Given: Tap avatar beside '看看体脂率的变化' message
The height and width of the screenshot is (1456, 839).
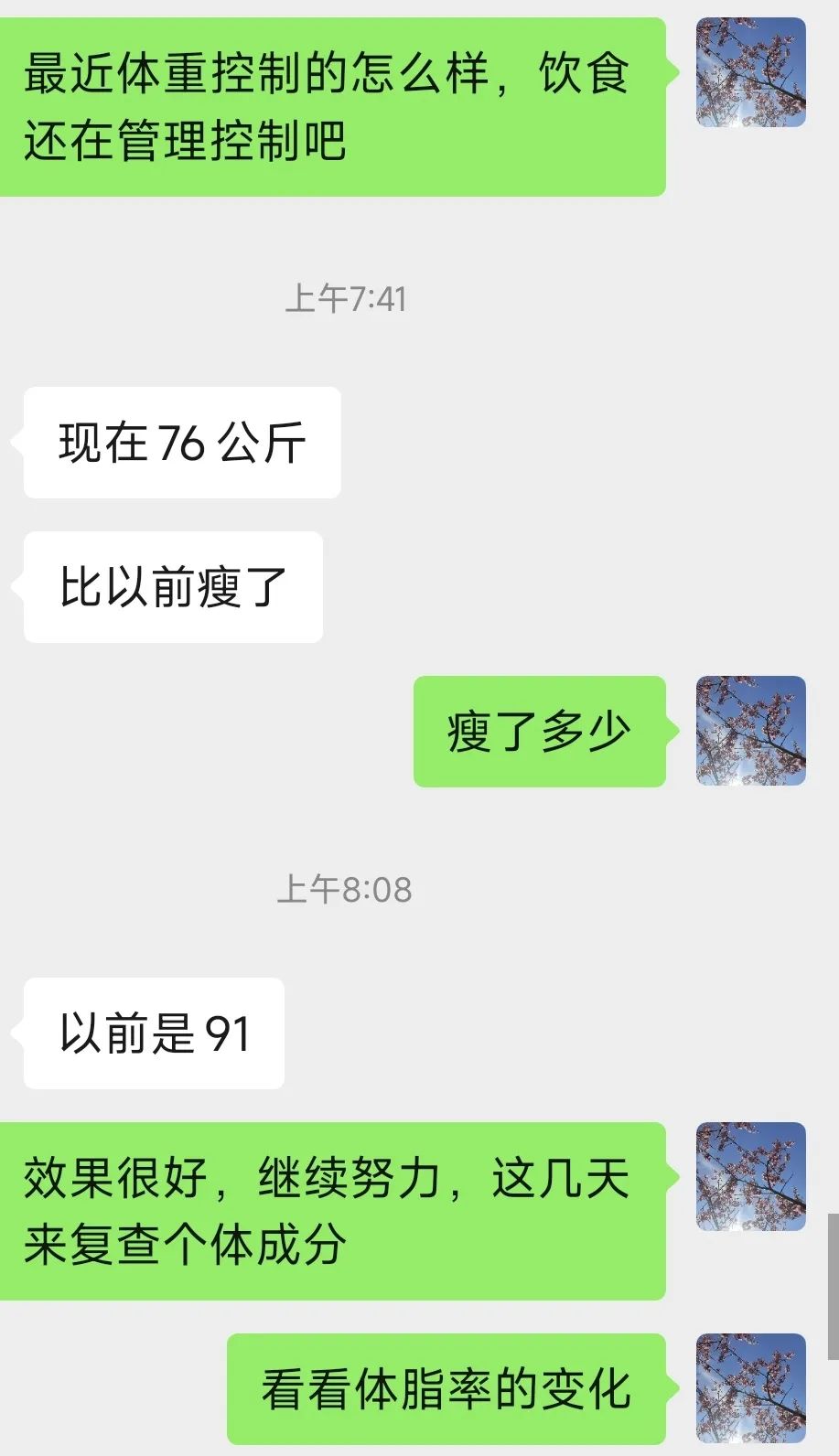Looking at the screenshot, I should [x=750, y=1387].
